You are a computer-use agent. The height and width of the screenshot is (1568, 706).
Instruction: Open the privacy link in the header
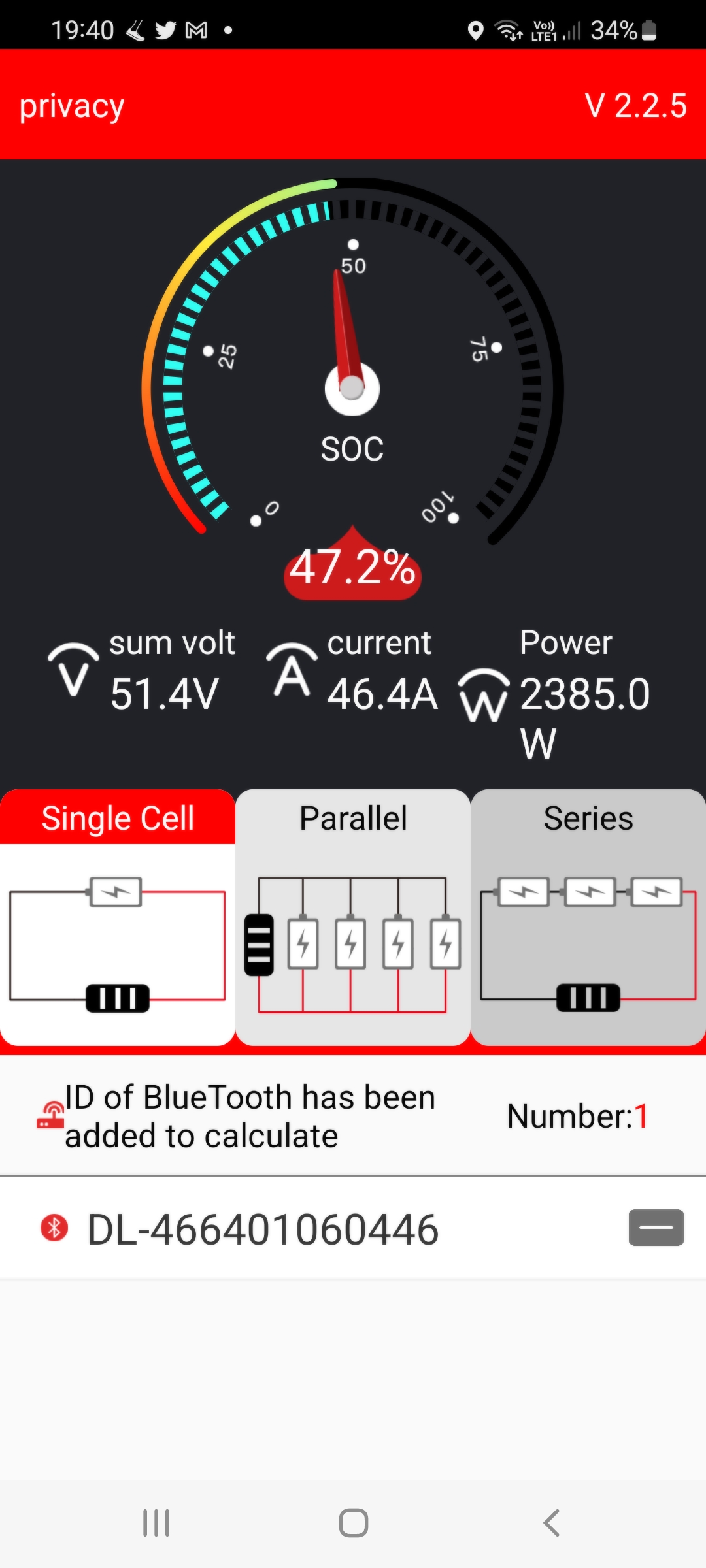click(72, 106)
